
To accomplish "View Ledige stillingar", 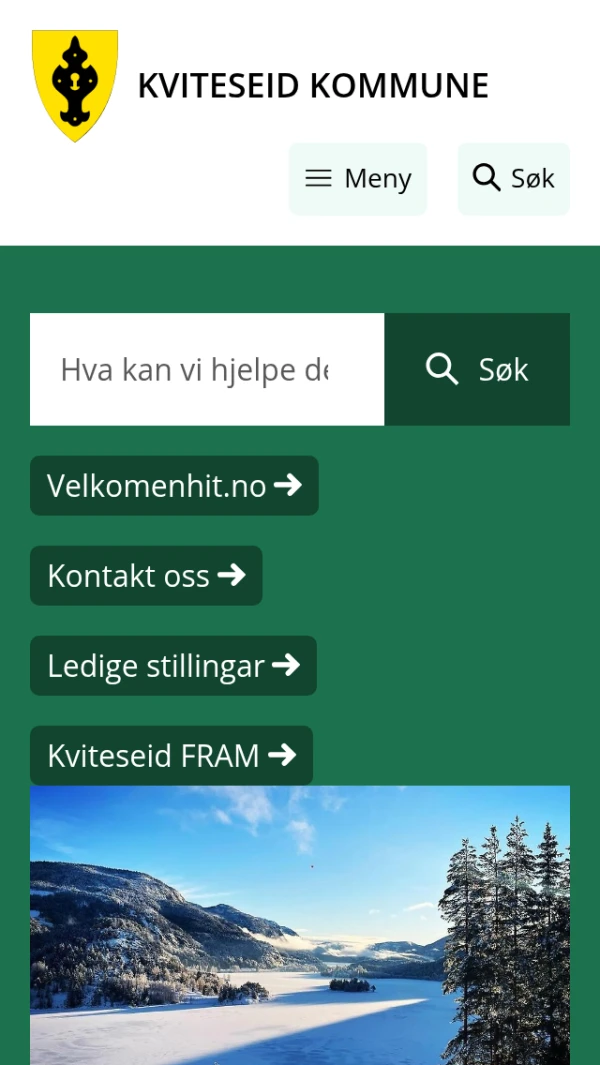I will pos(173,666).
